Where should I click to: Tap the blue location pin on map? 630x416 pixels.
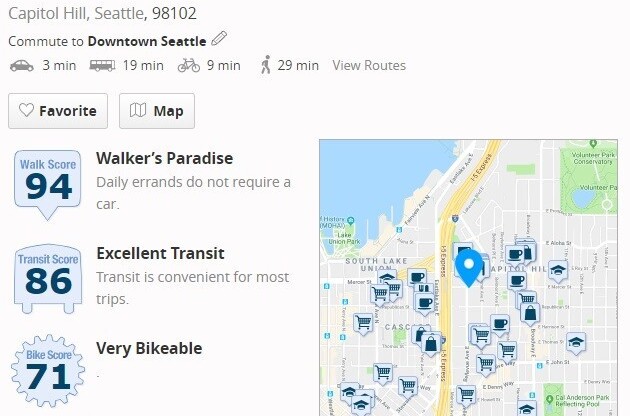pos(467,266)
